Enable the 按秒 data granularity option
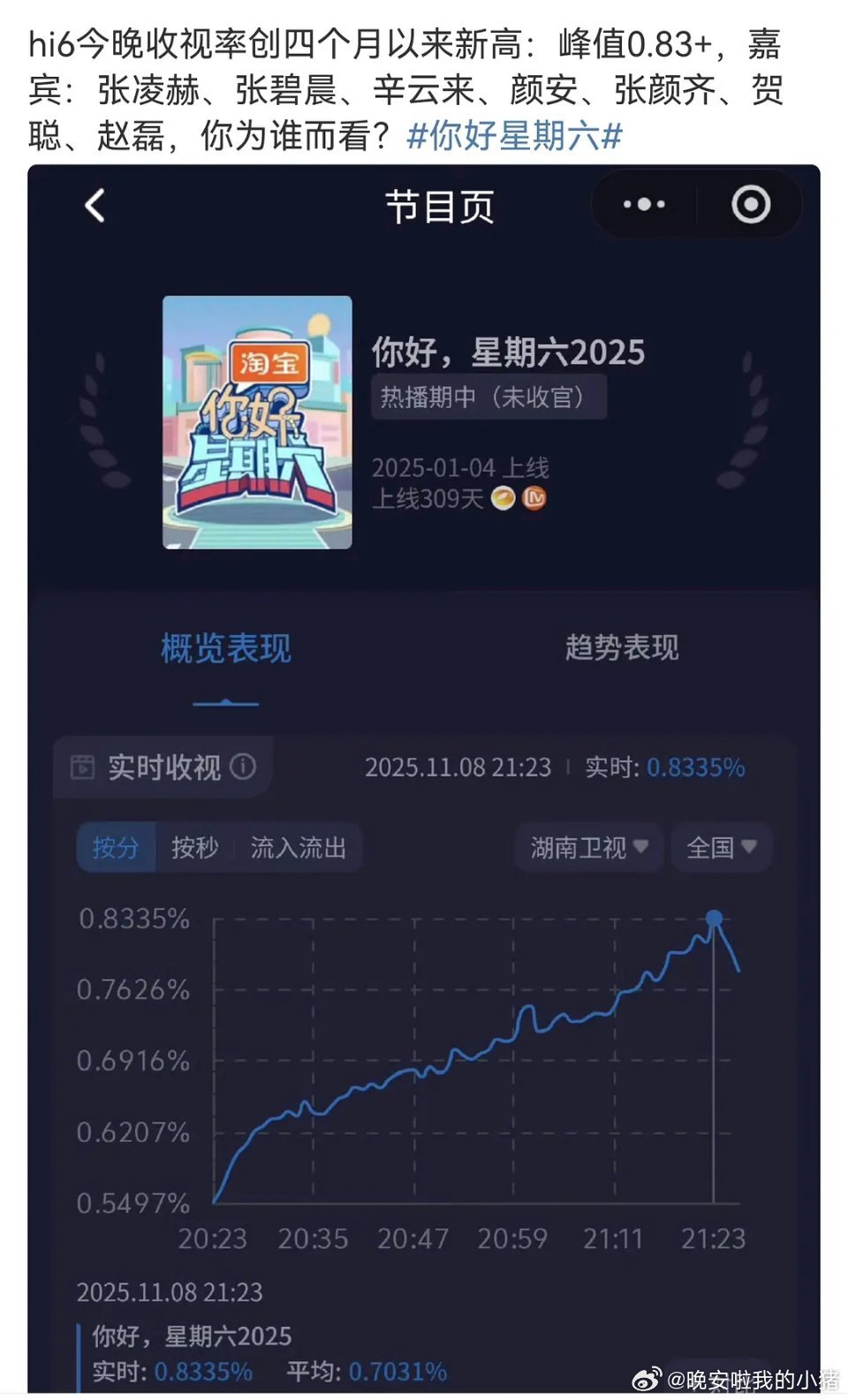 (193, 847)
